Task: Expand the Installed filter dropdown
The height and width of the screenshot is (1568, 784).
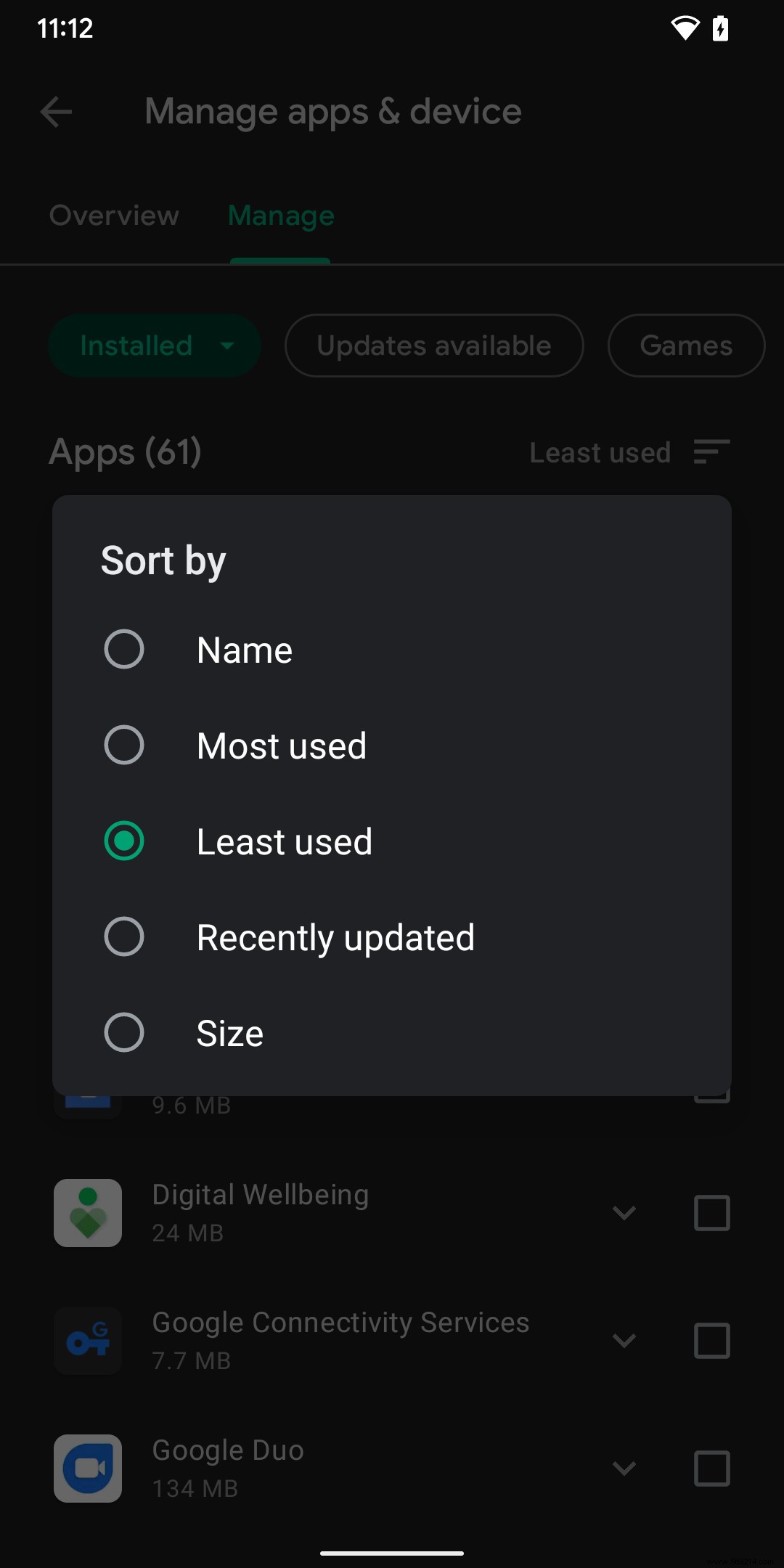Action: (x=154, y=346)
